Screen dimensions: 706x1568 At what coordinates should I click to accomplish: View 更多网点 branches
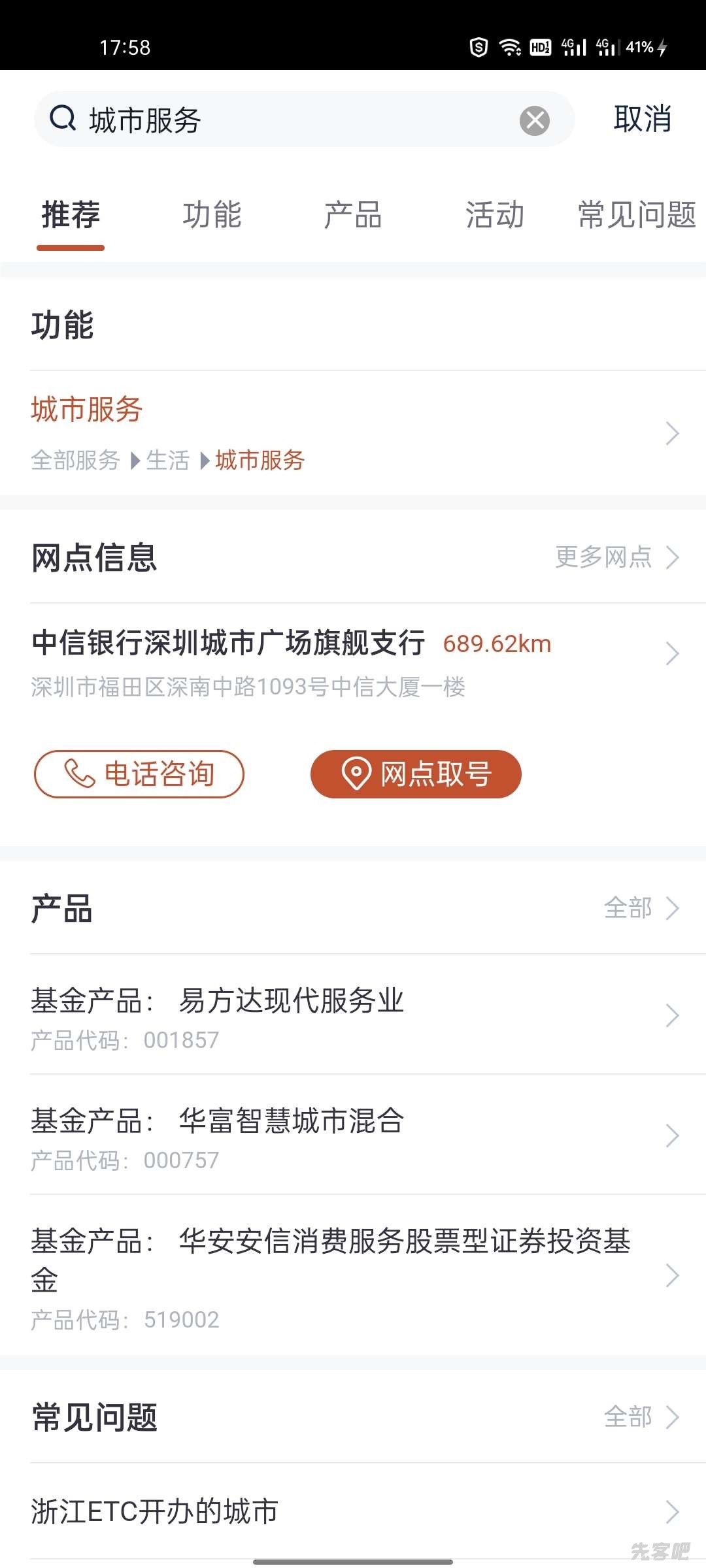coord(616,557)
